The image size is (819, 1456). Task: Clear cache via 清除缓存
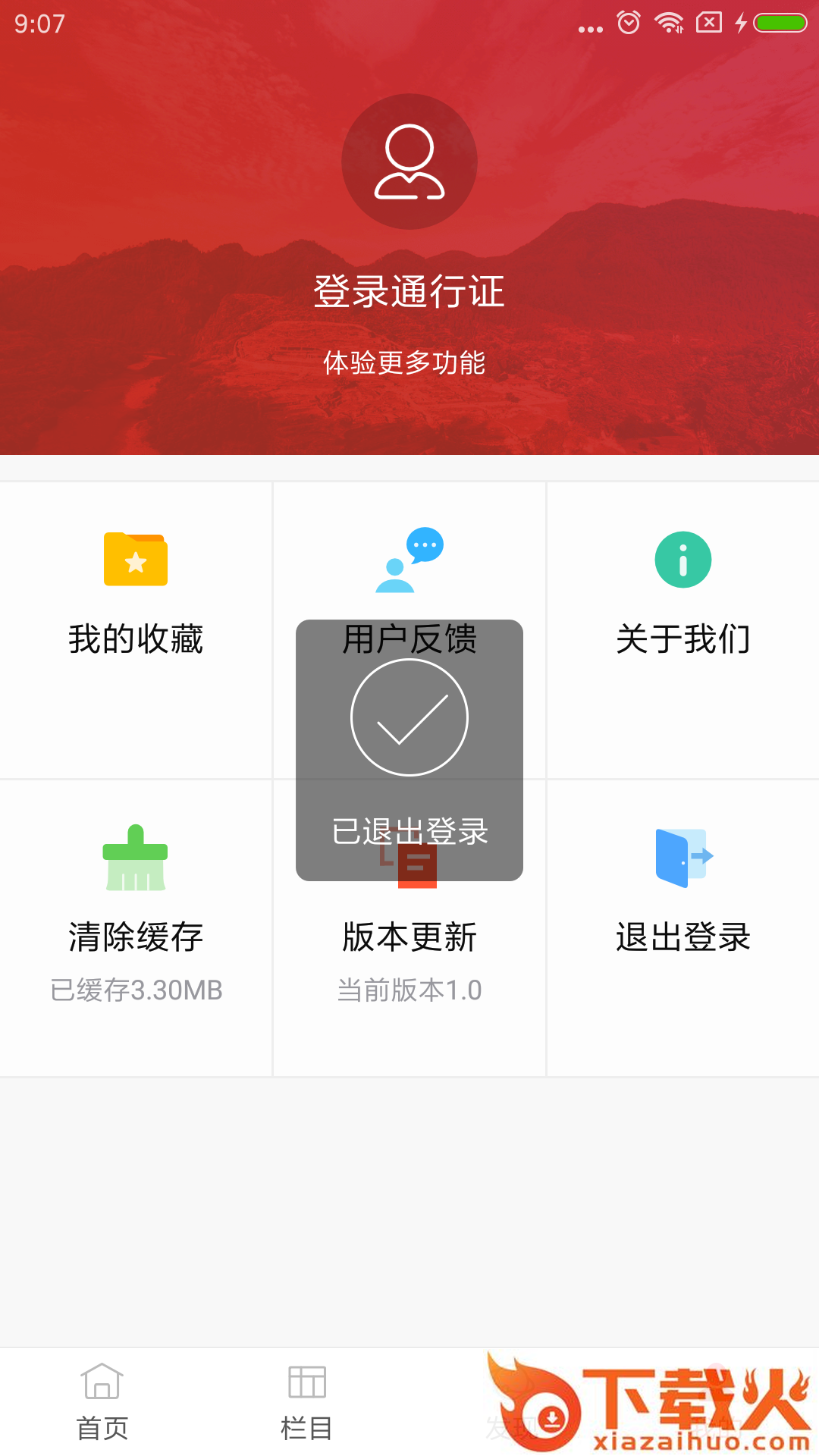pyautogui.click(x=136, y=910)
